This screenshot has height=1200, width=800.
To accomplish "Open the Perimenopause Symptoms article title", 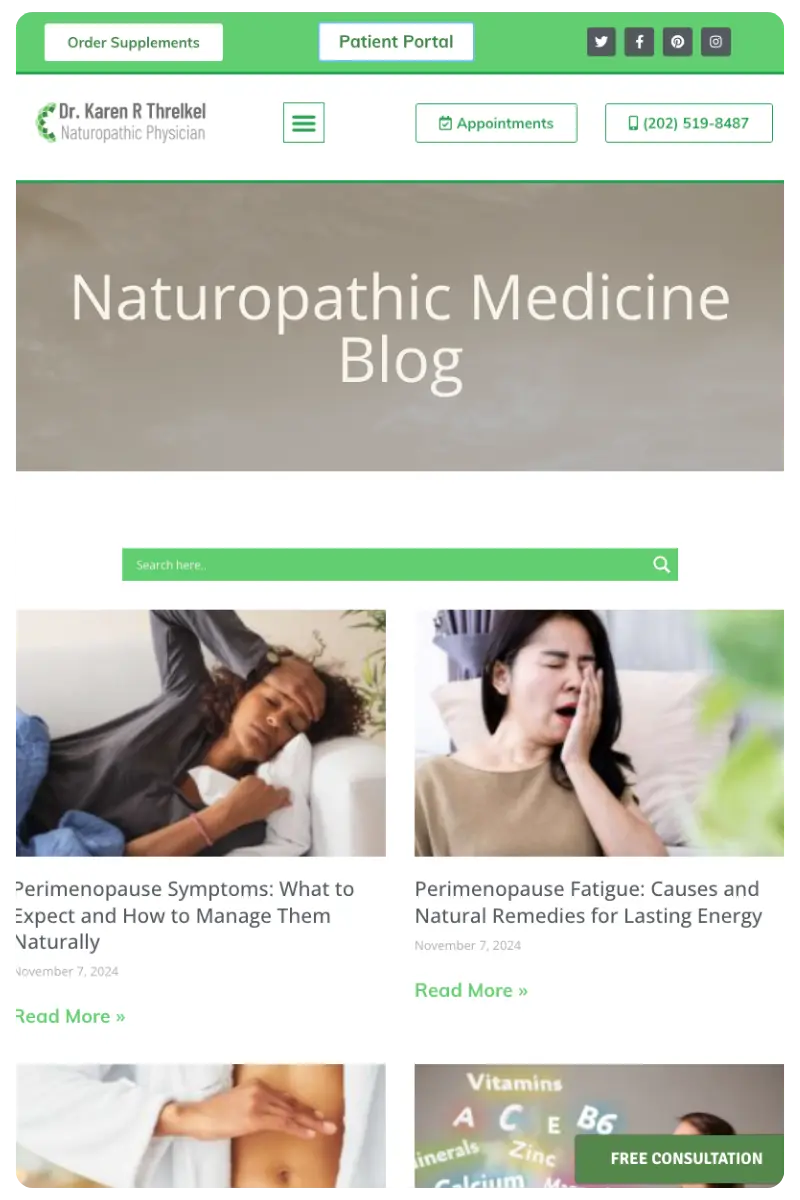I will (x=183, y=915).
